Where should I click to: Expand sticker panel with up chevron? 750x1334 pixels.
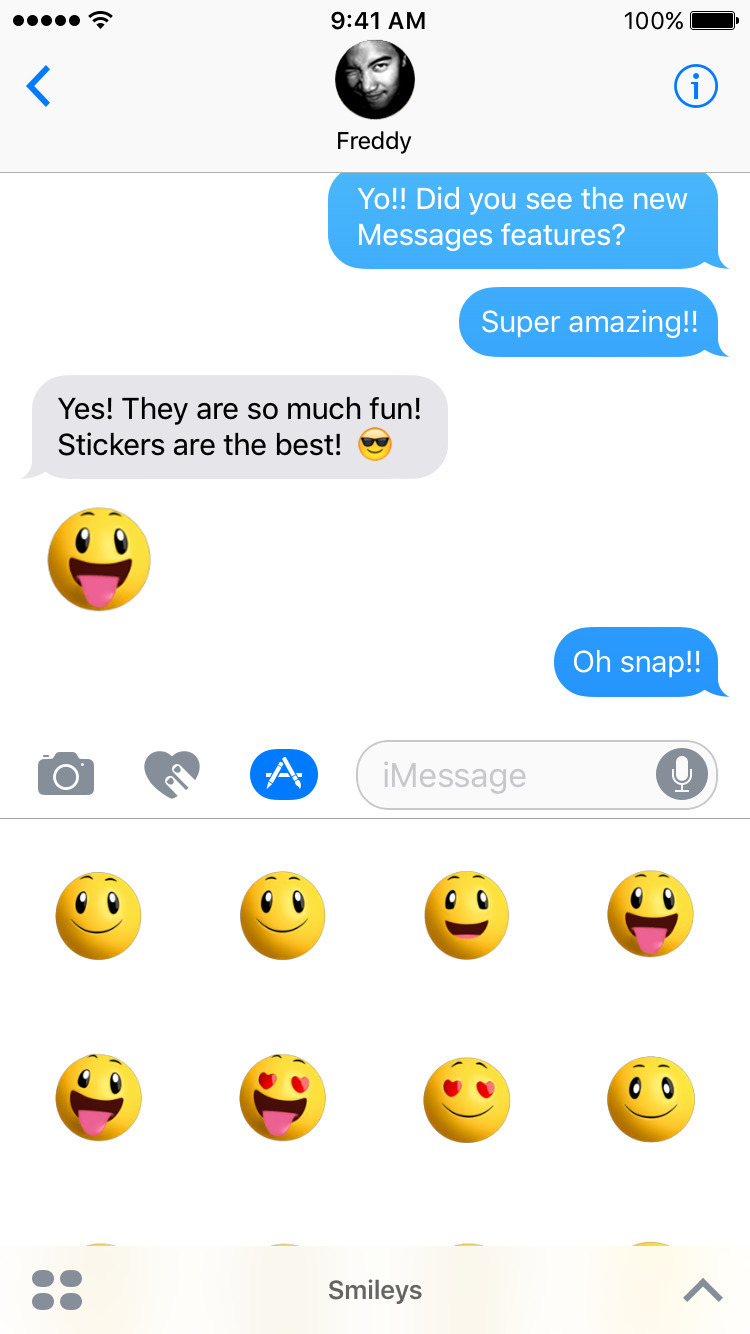(x=702, y=1290)
